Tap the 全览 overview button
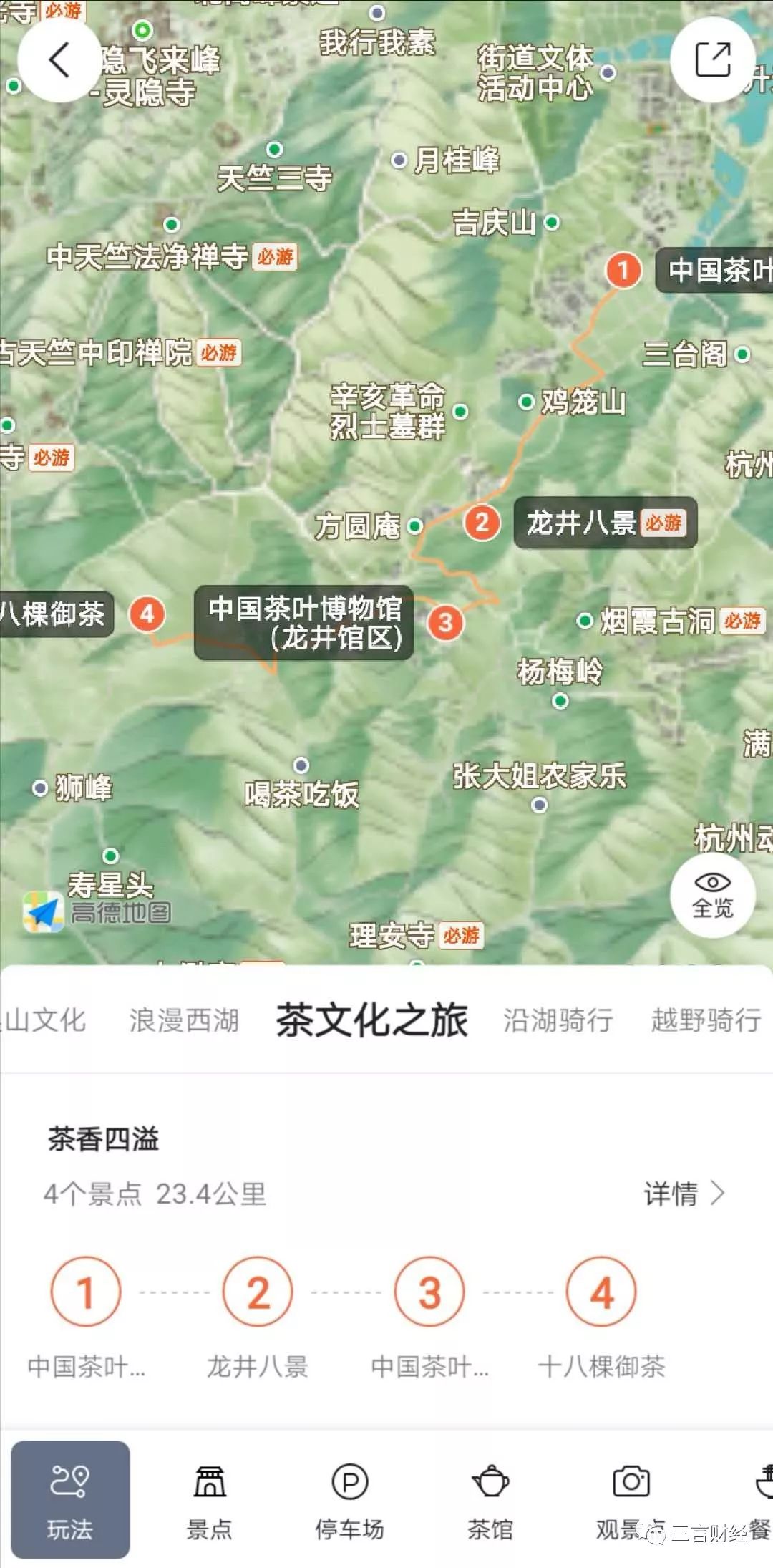Screen dimensions: 773x1568 pos(712,895)
